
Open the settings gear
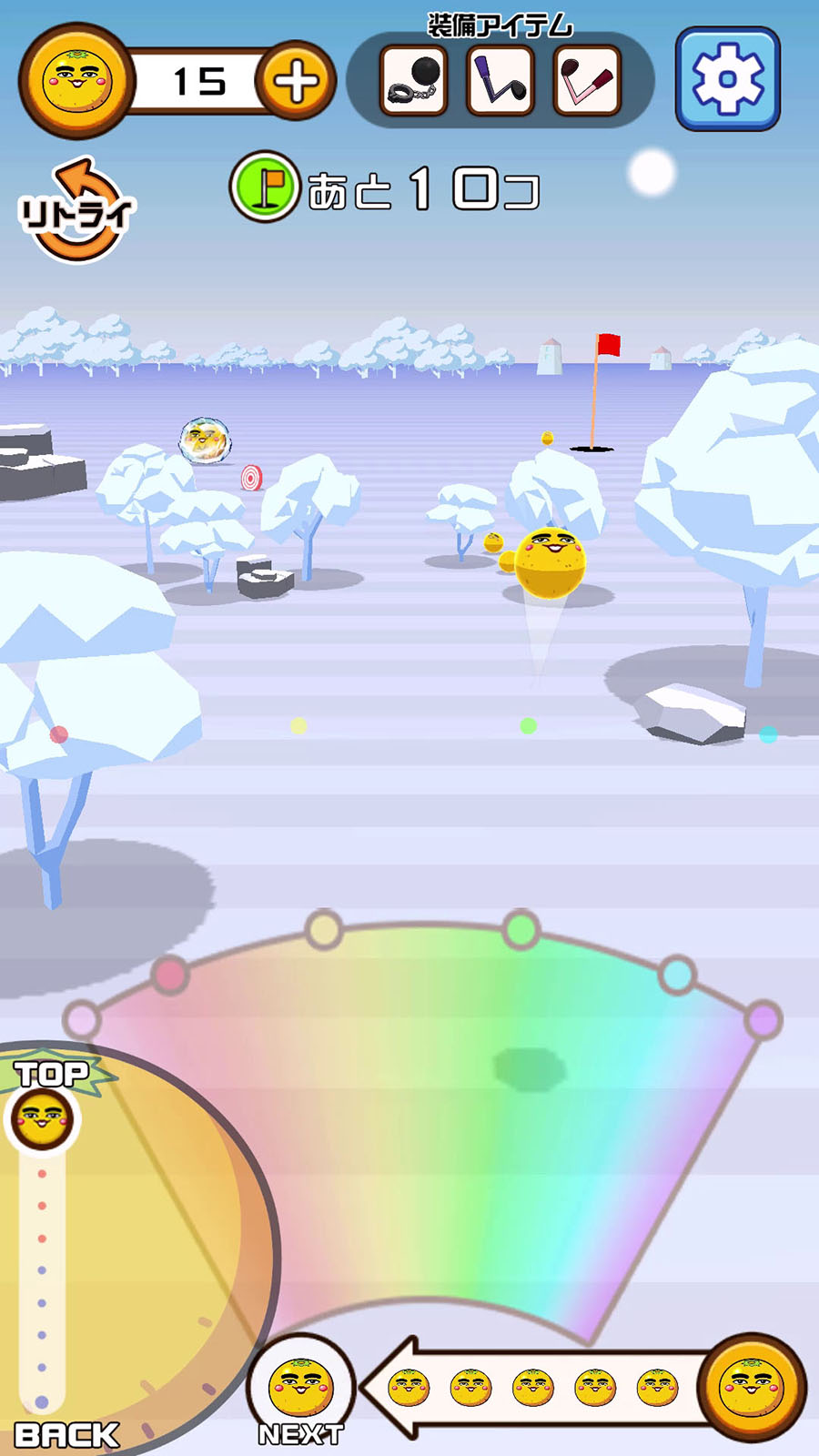coord(727,79)
